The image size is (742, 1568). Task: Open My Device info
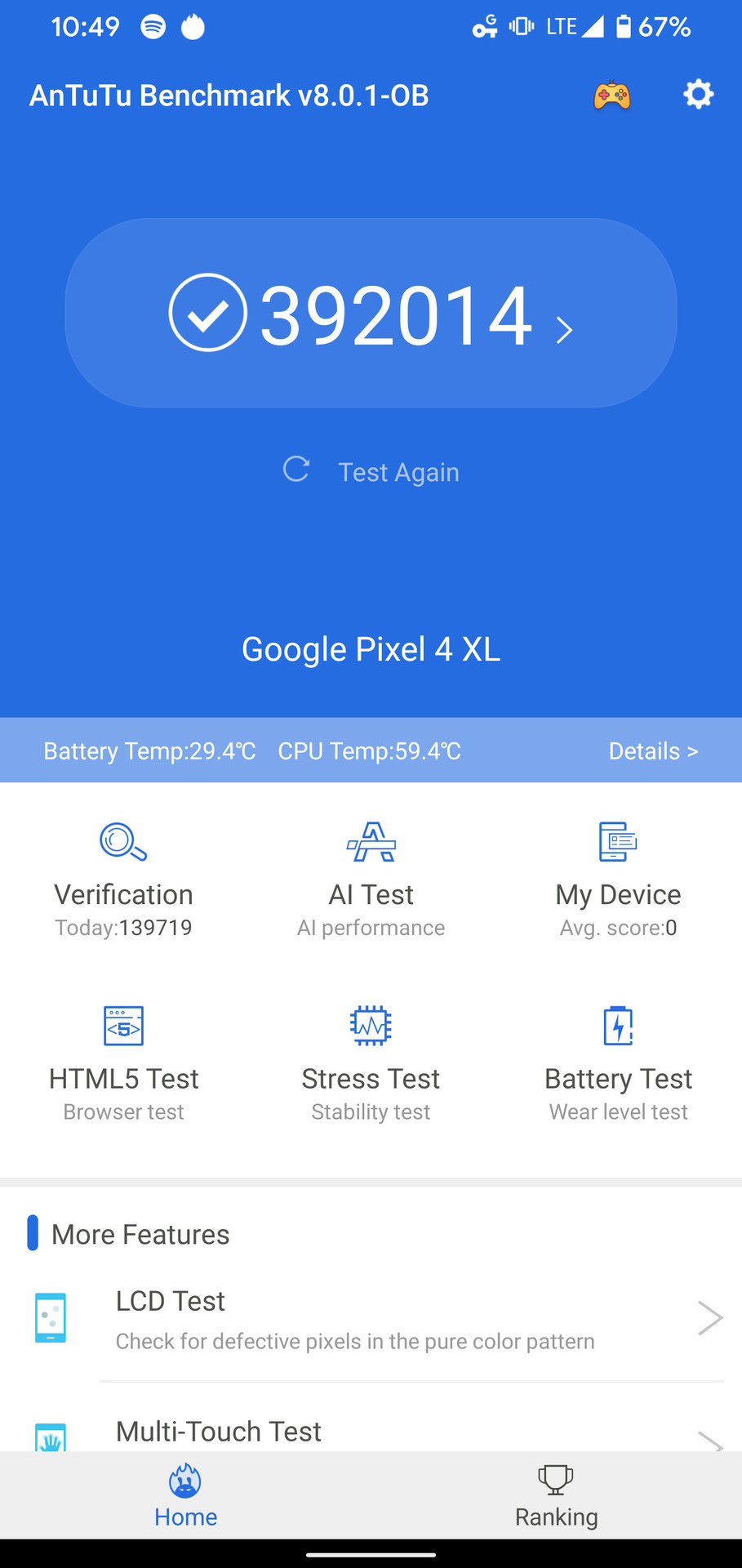click(x=618, y=878)
